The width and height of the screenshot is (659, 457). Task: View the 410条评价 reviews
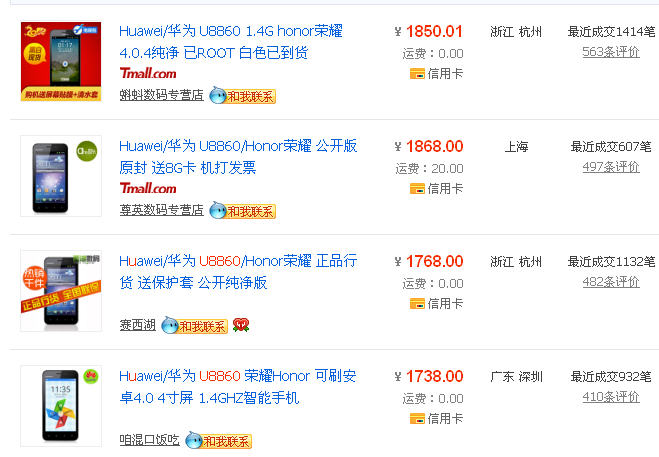(x=610, y=397)
